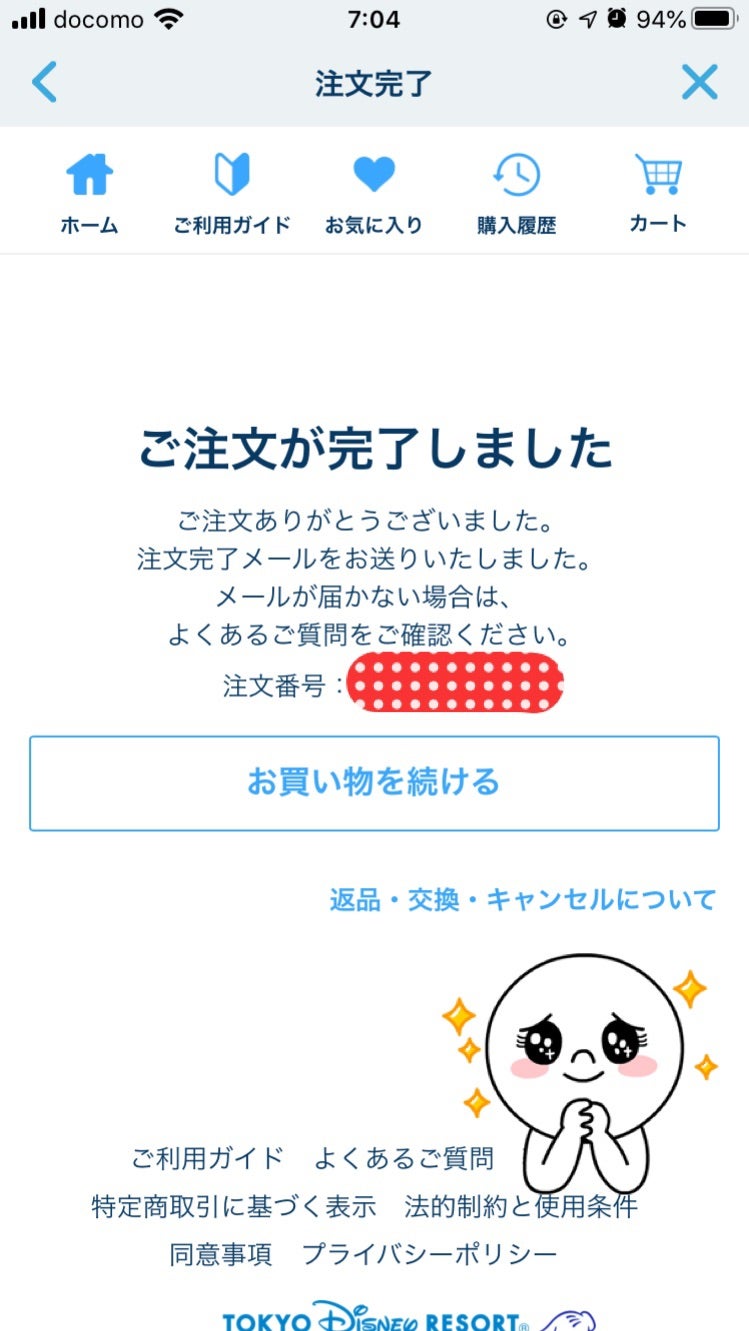Open footer ご利用ガイド link
749x1331 pixels.
(208, 1159)
